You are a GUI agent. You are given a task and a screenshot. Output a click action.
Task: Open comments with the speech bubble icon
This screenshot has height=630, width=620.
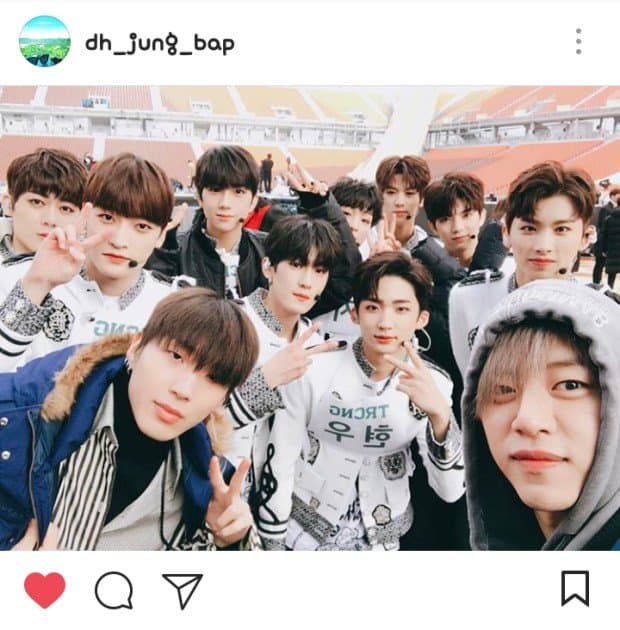coord(113,590)
